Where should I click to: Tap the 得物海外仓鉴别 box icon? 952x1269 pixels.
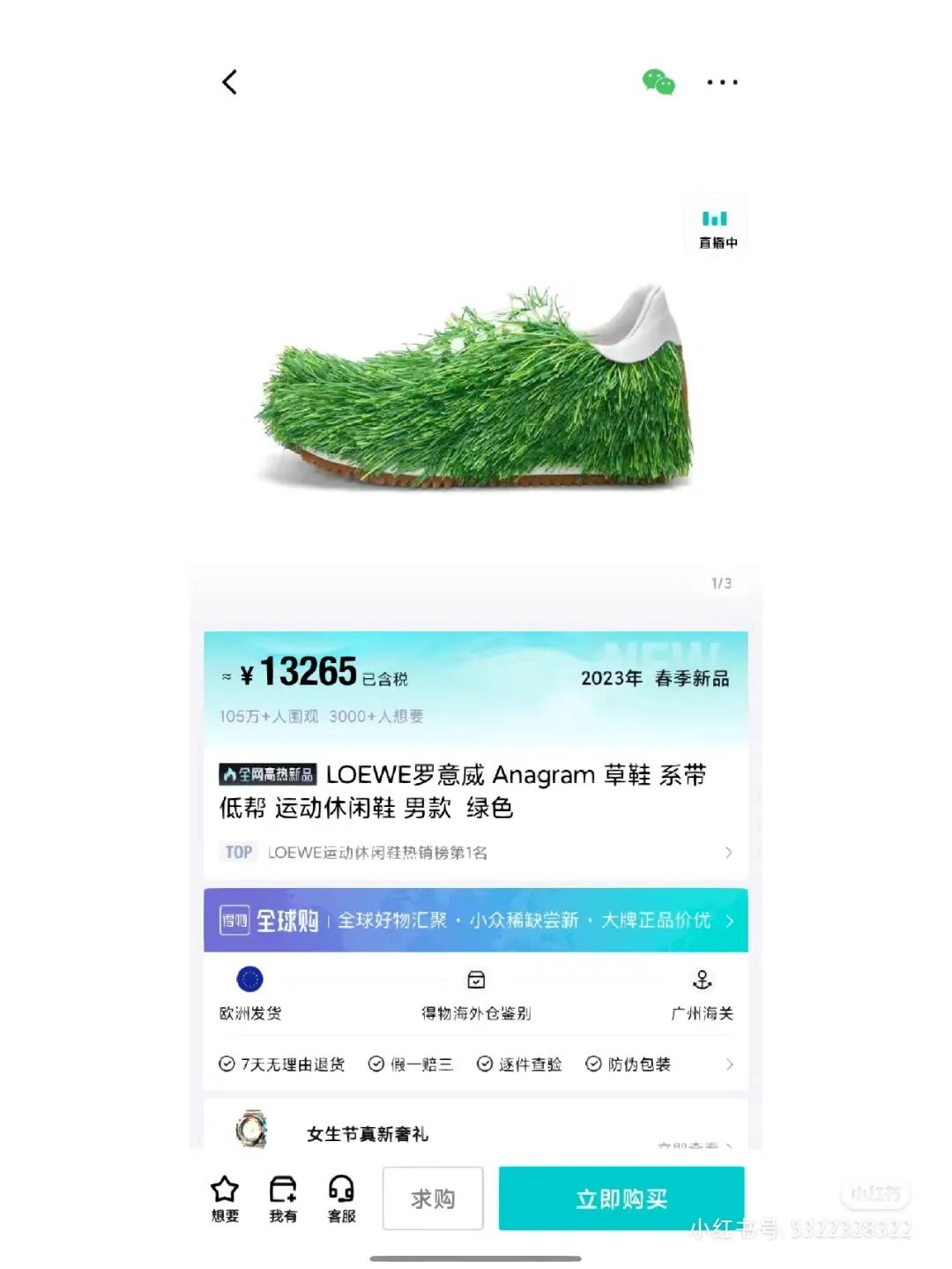[x=476, y=979]
